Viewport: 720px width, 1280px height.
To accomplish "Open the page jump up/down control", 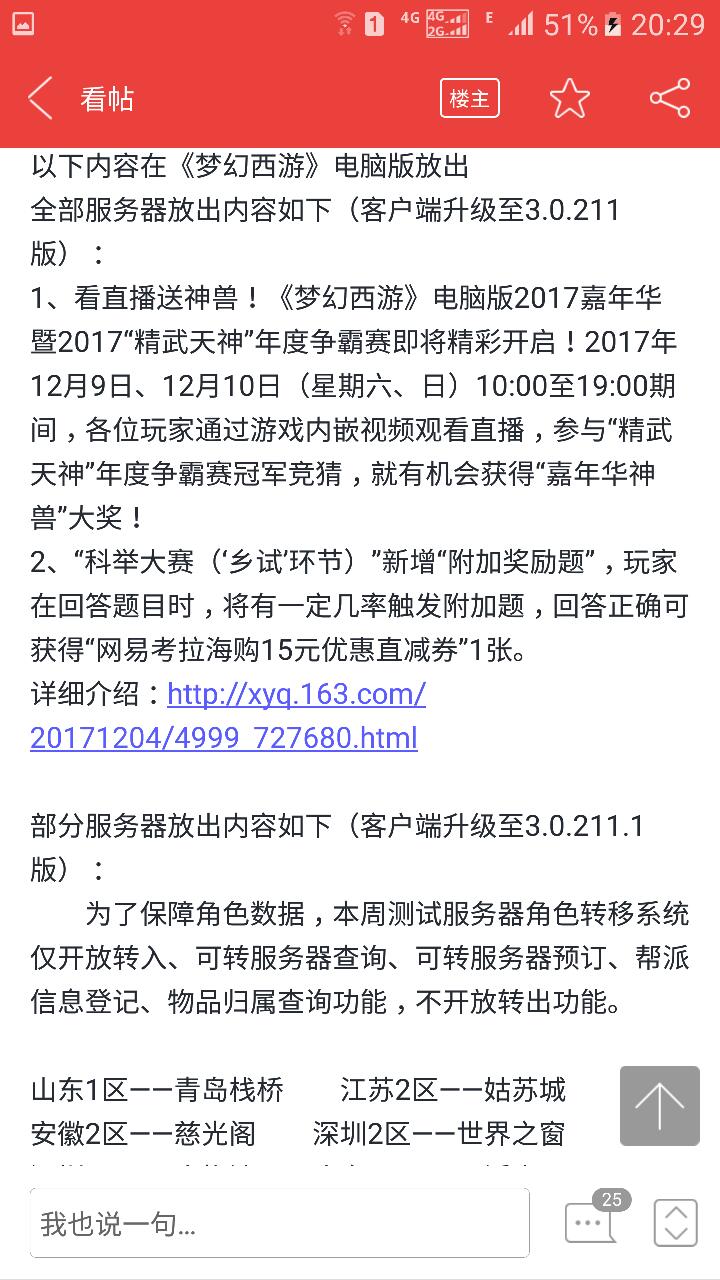I will coord(675,1222).
